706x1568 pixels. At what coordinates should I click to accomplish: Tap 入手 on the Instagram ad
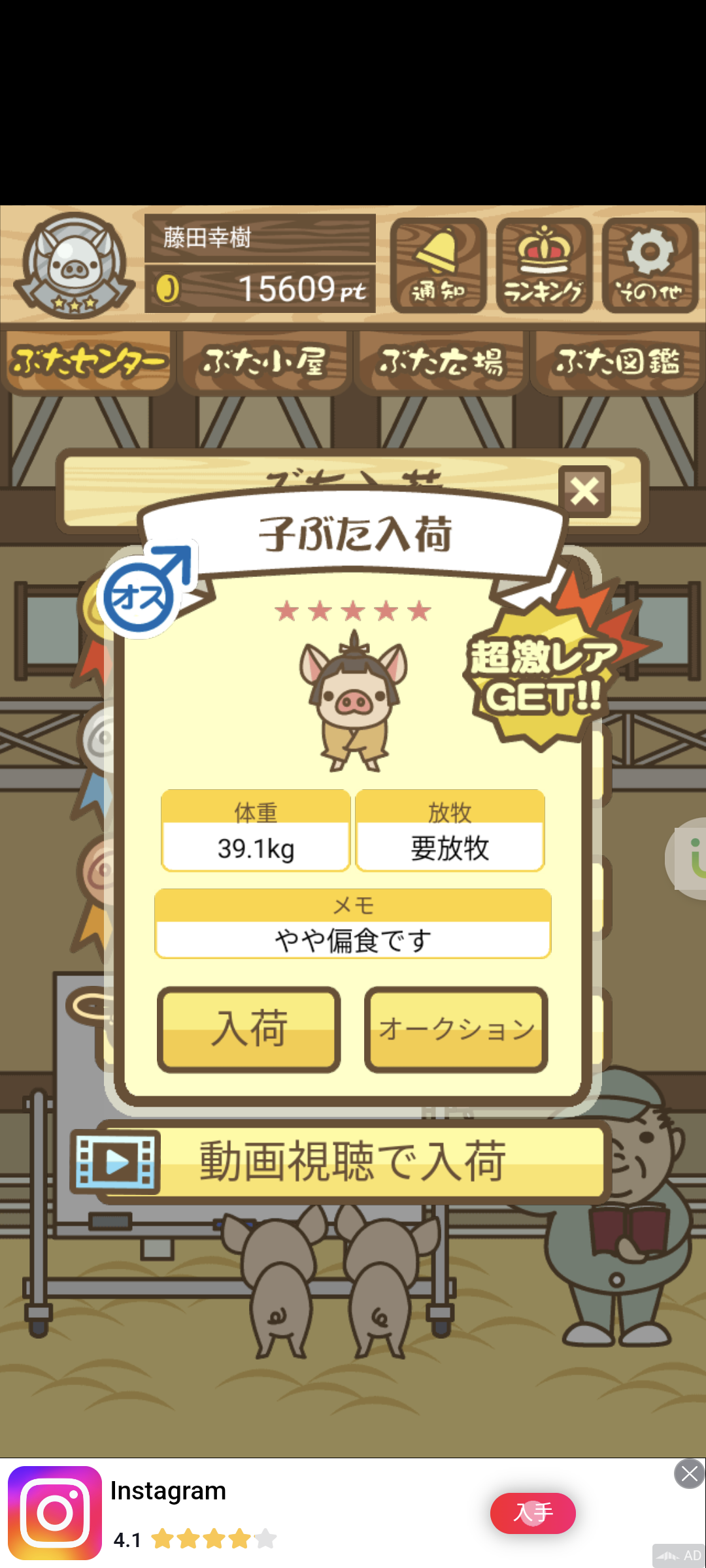(533, 1512)
